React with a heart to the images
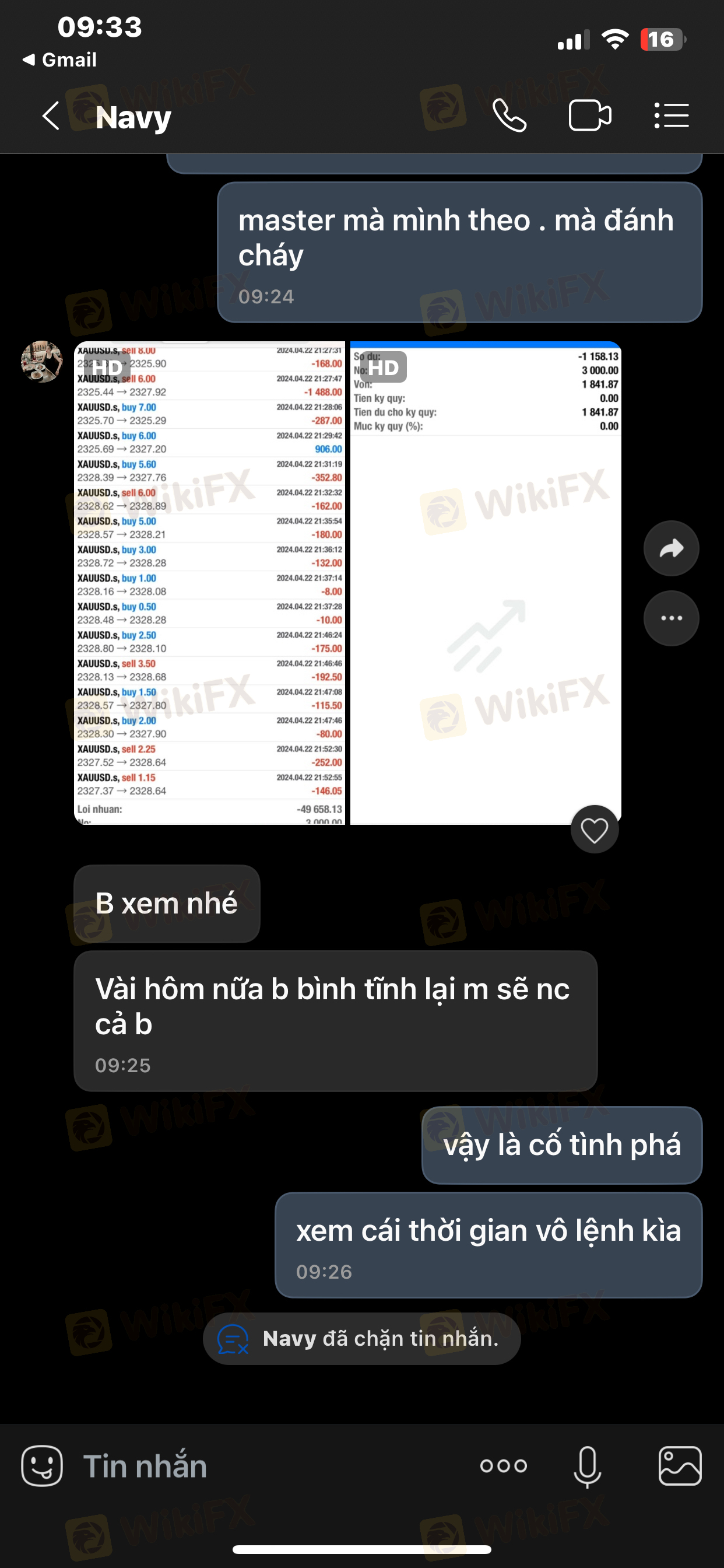 595,829
